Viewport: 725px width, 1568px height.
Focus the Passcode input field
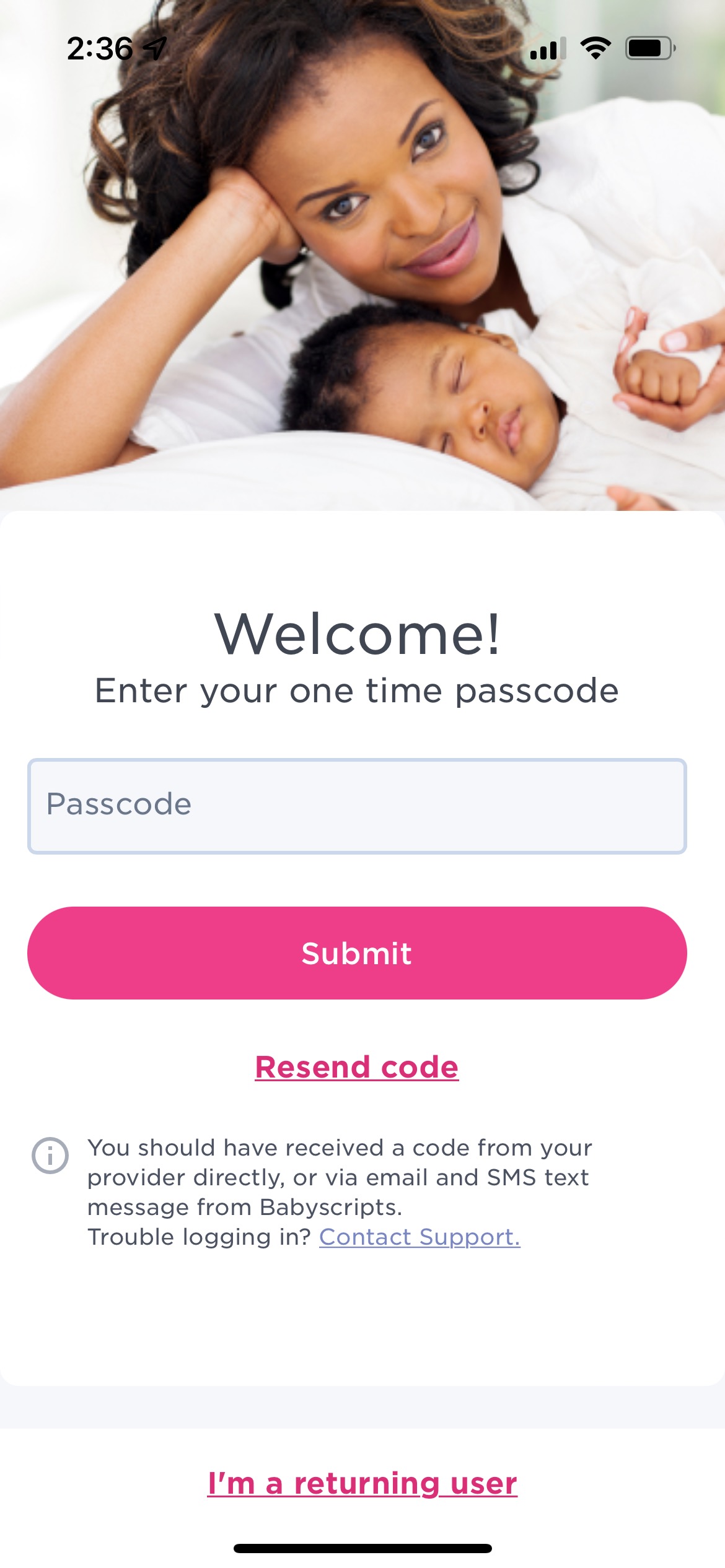(x=357, y=806)
